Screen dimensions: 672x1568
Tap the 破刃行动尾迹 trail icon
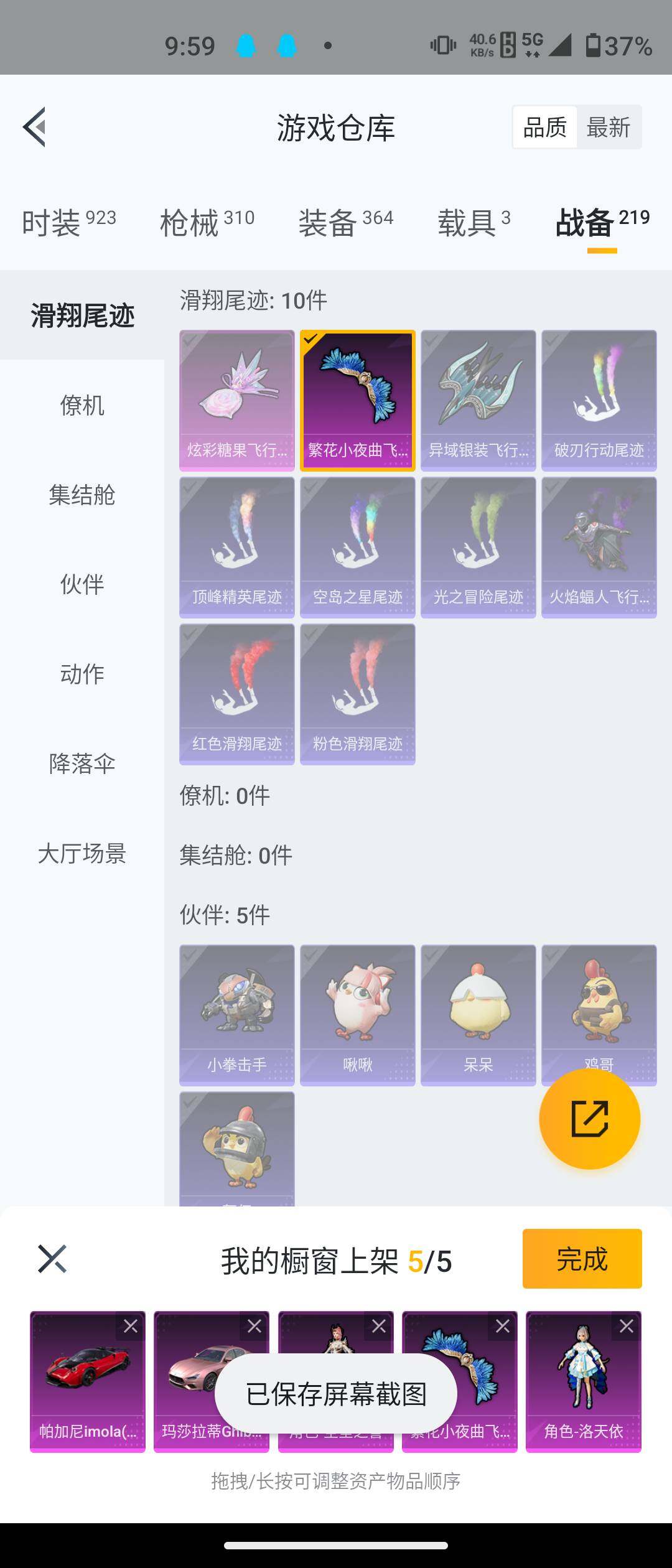click(599, 398)
